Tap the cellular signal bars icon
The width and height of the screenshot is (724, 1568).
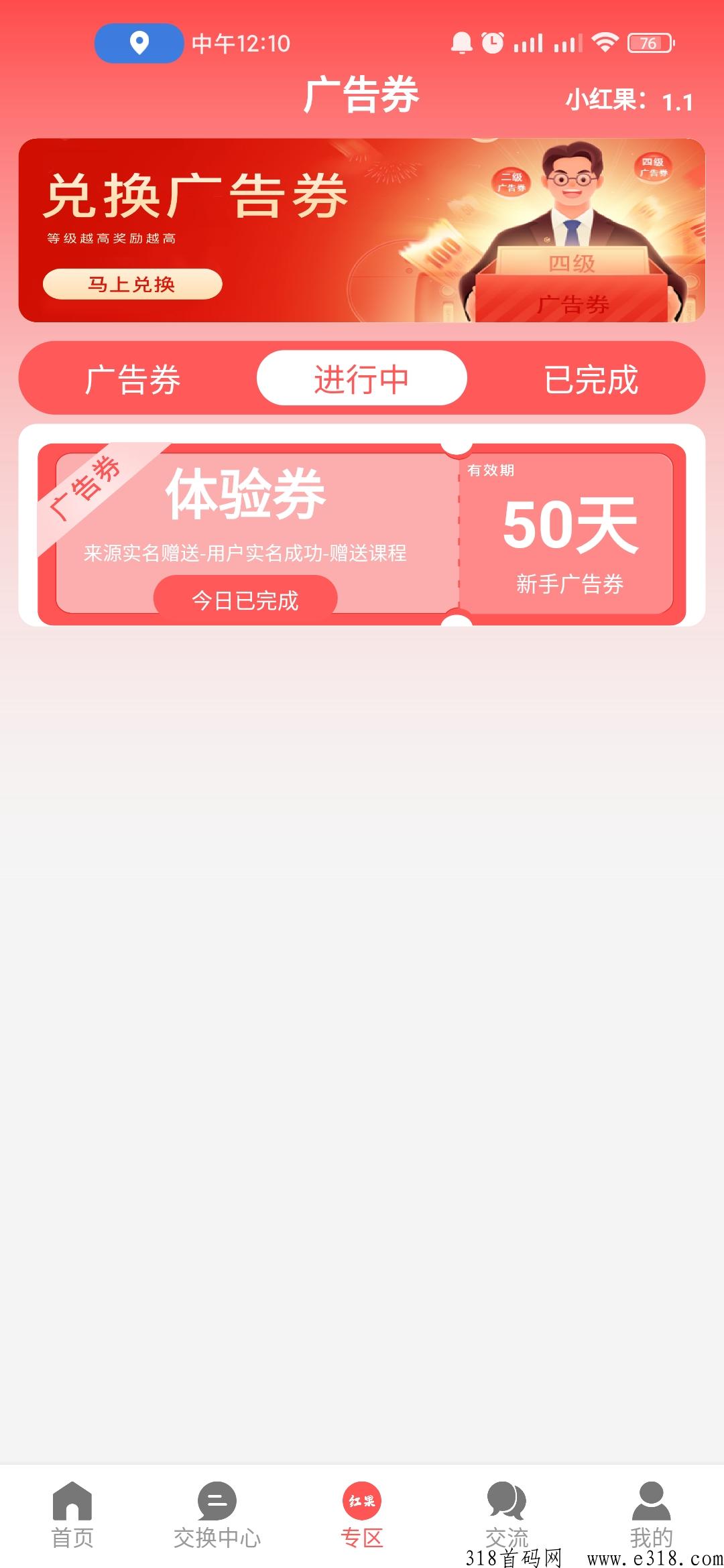pyautogui.click(x=528, y=43)
